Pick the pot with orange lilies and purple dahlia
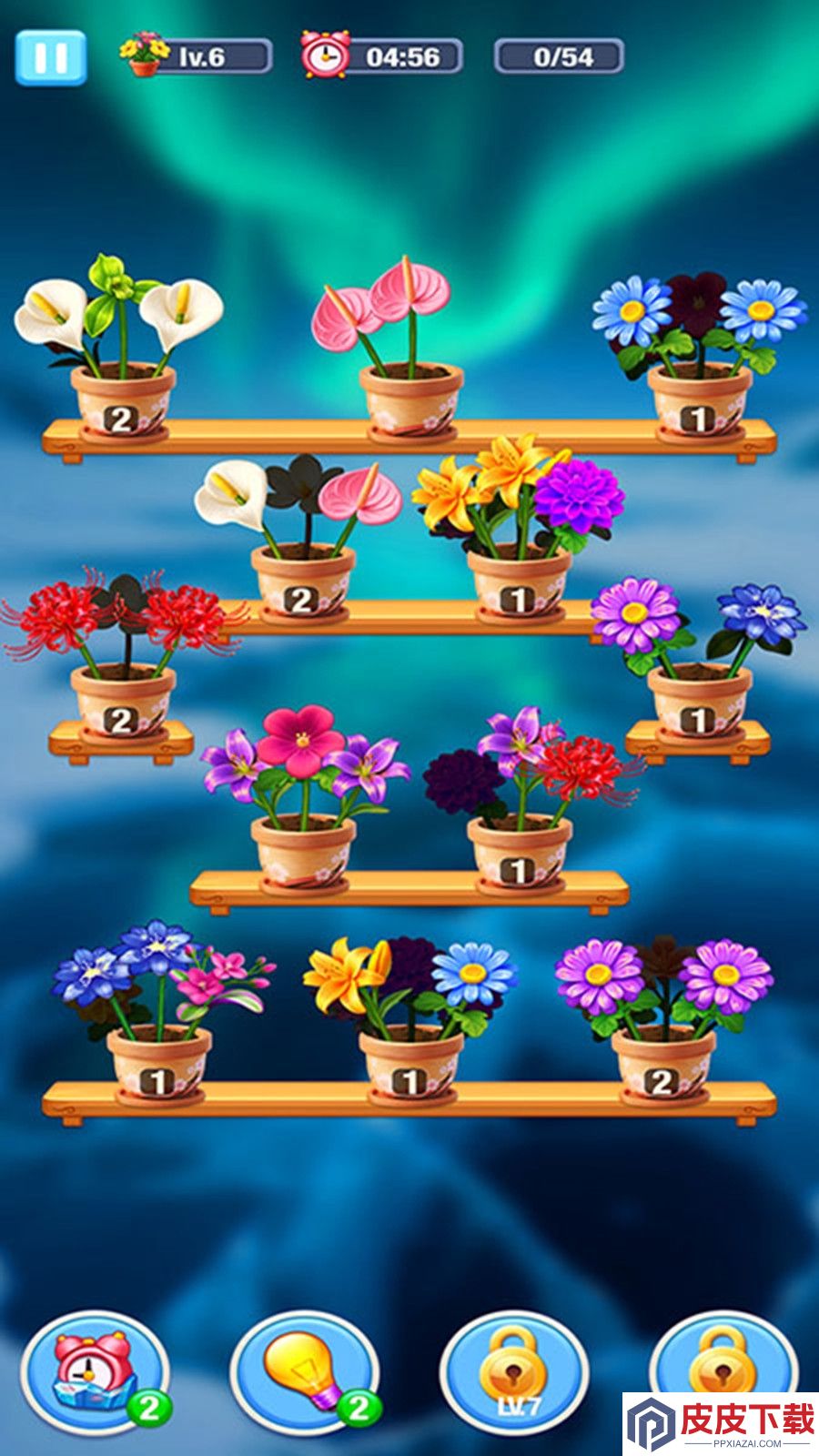The image size is (819, 1456). click(519, 530)
